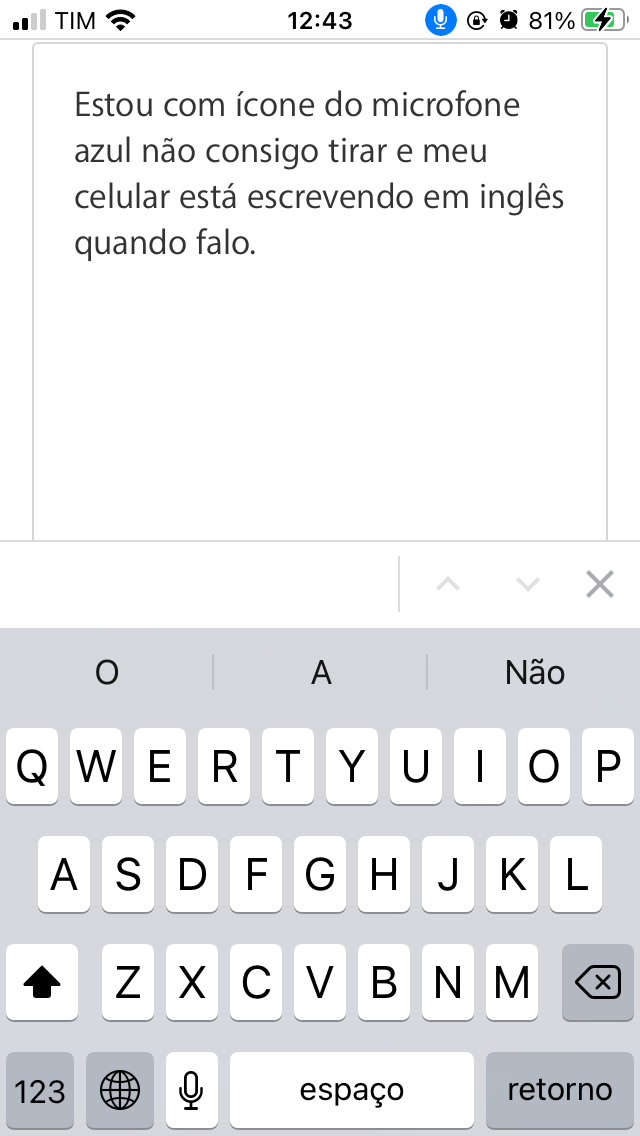
Task: Dismiss the keyboard accessory bar with X
Action: click(x=599, y=584)
